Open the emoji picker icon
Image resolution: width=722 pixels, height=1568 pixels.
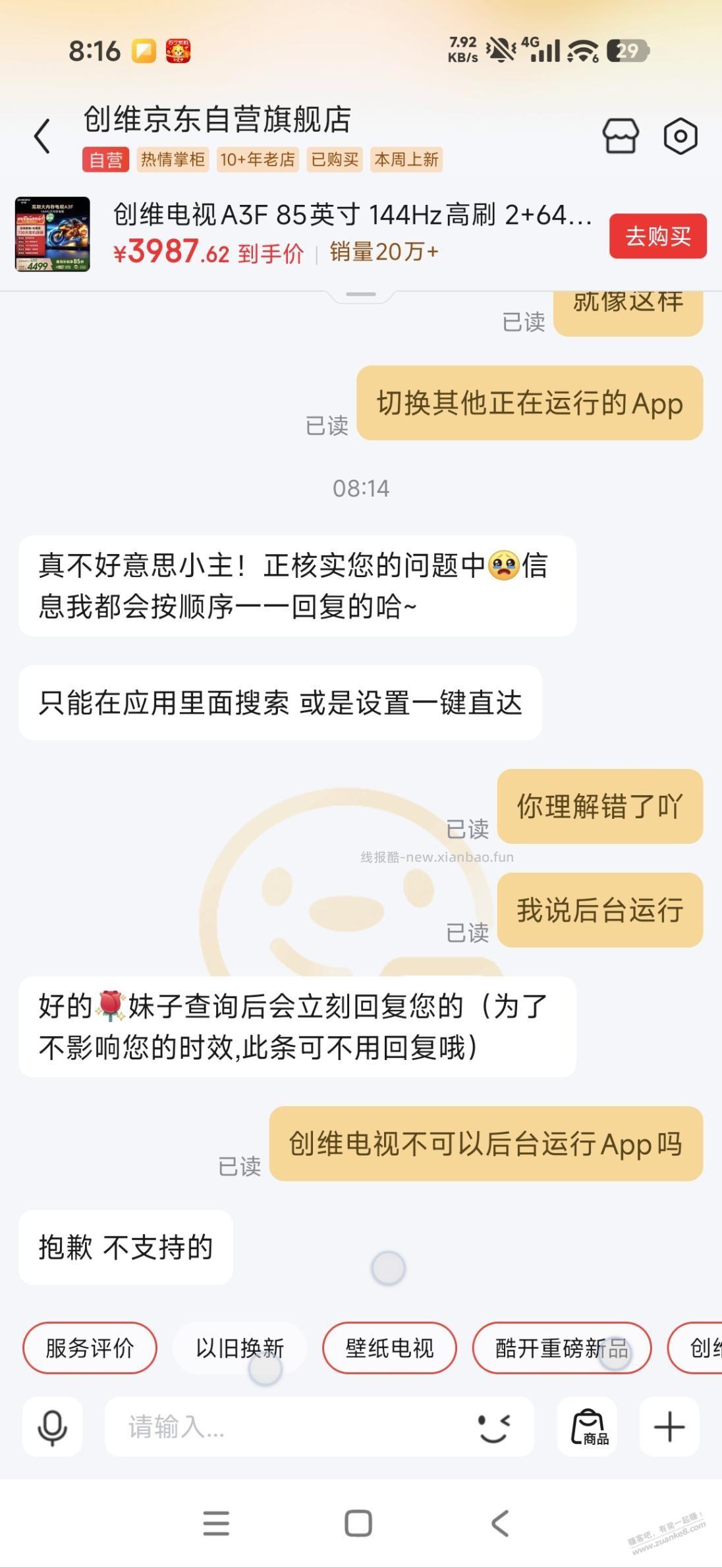coord(493,1428)
